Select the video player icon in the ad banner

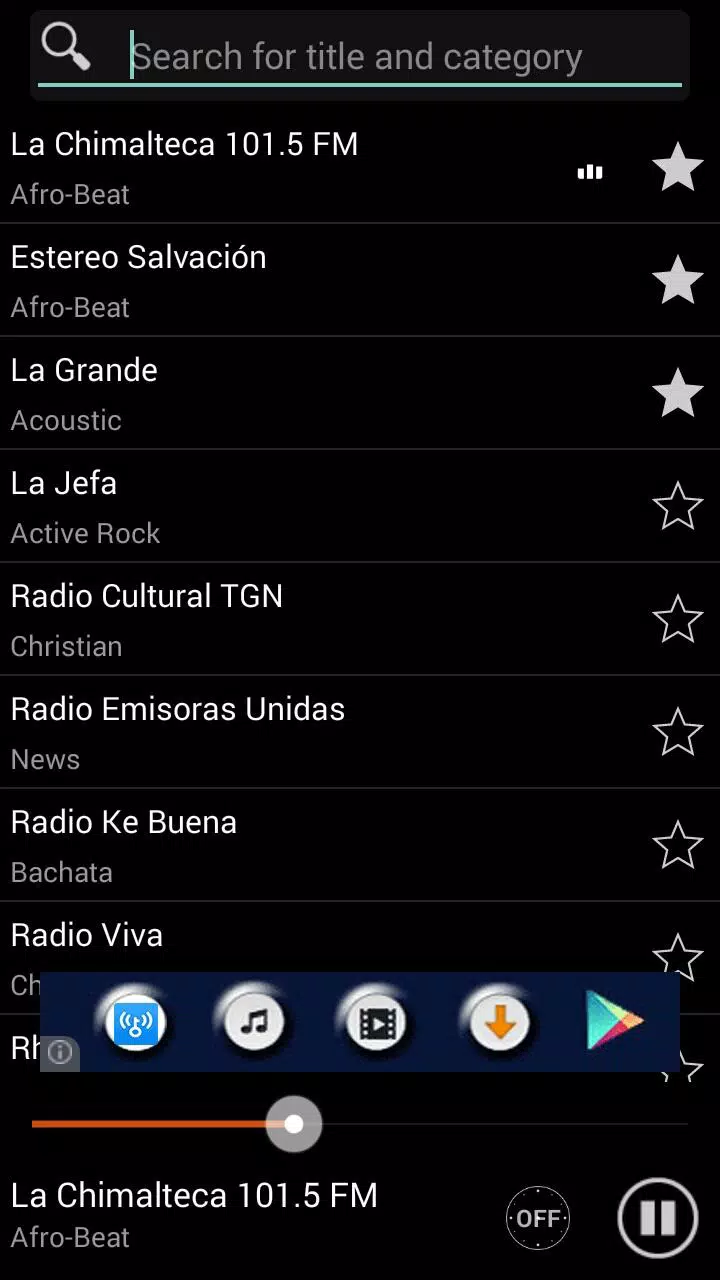[375, 1022]
